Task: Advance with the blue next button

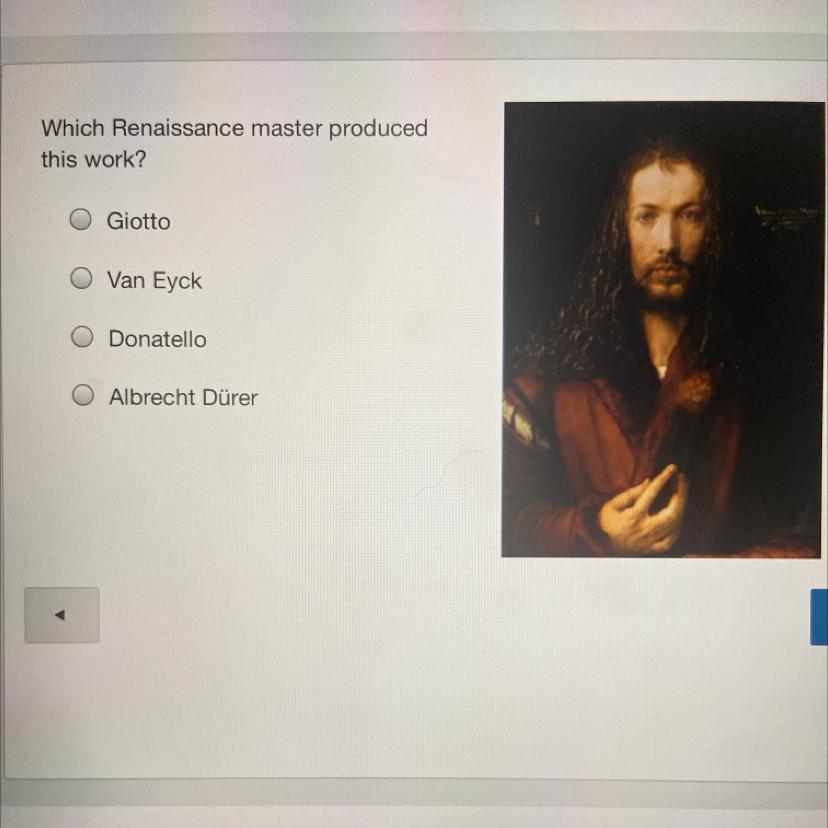Action: tap(819, 617)
